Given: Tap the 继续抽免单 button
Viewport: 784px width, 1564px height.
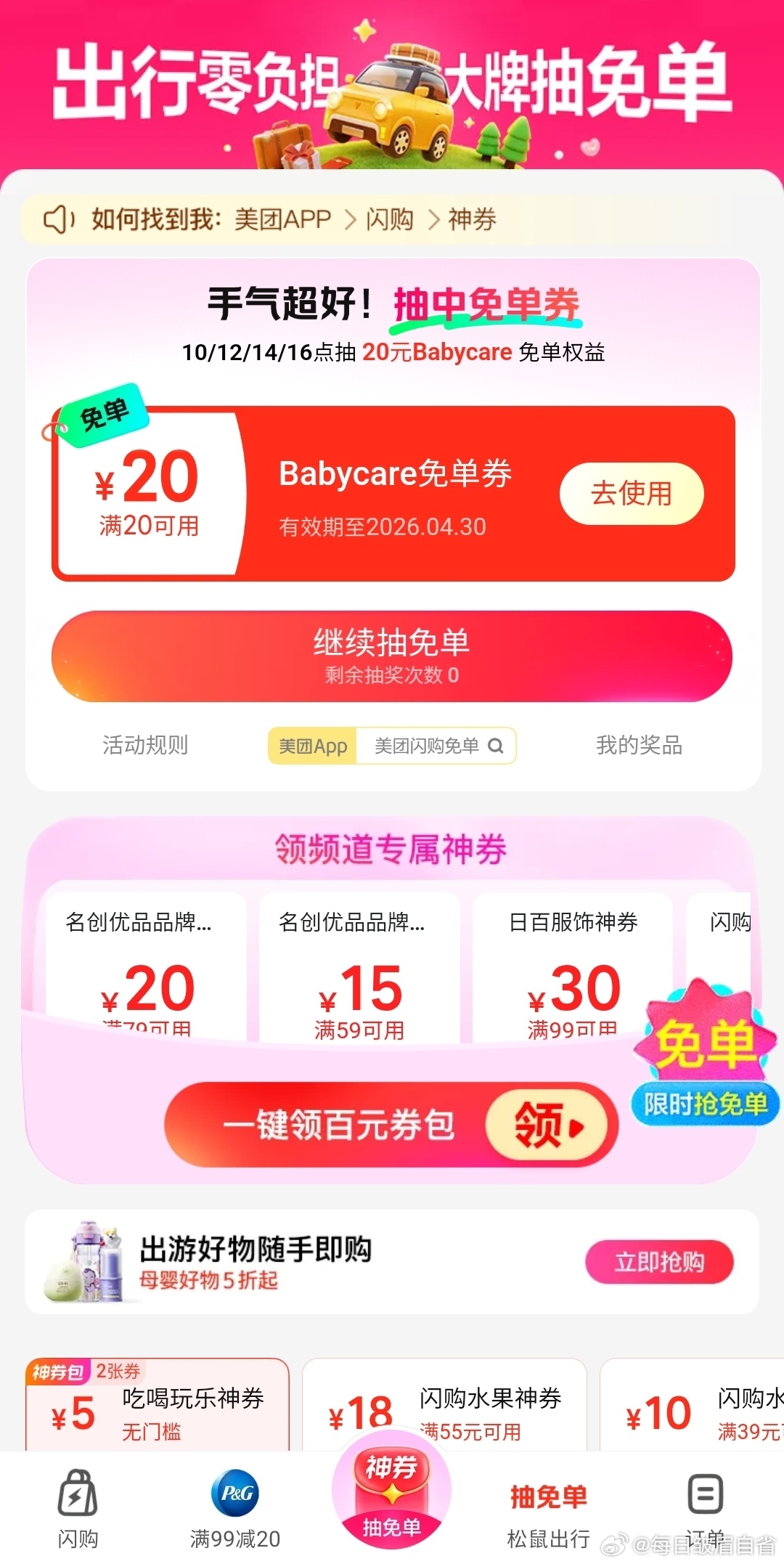Looking at the screenshot, I should [391, 656].
